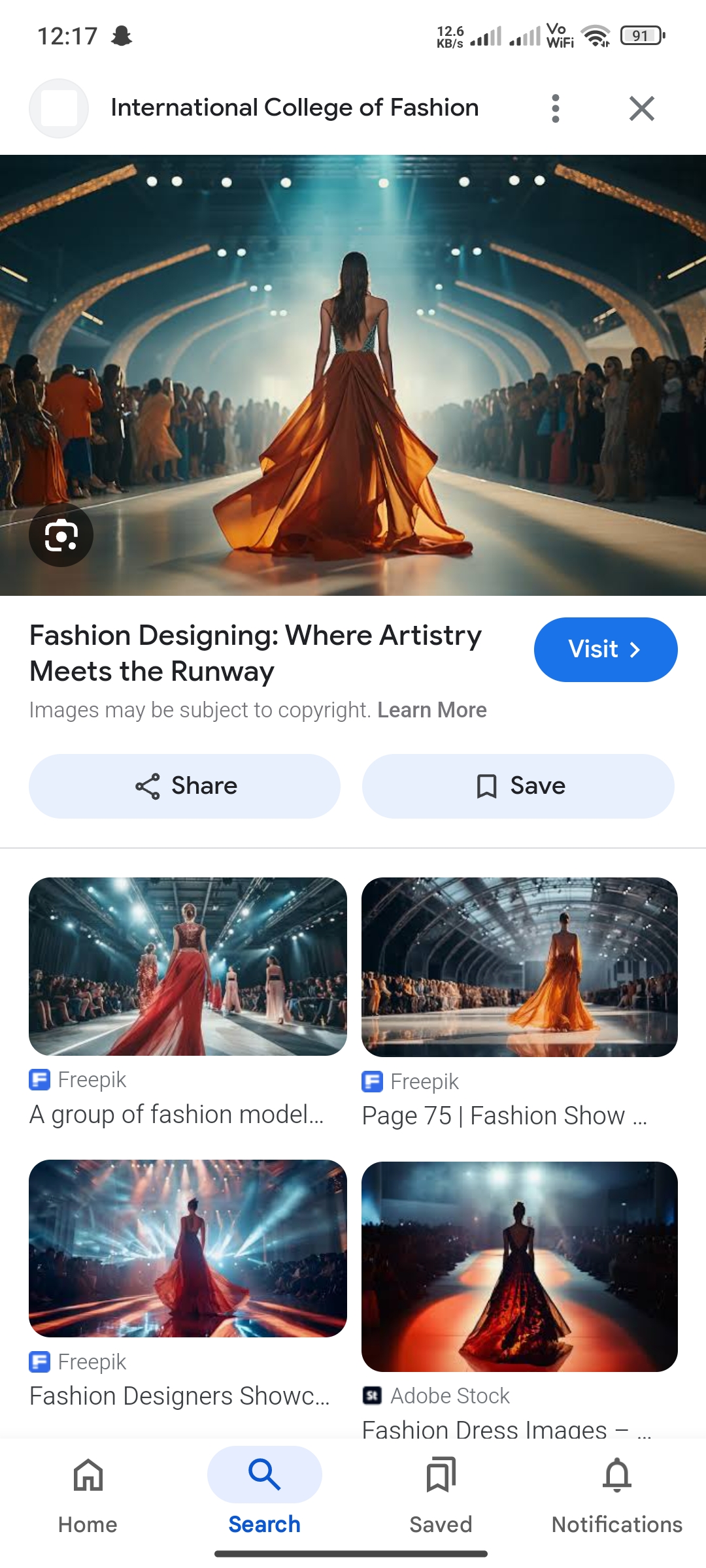Tap International College of Fashion source header

pyautogui.click(x=294, y=108)
